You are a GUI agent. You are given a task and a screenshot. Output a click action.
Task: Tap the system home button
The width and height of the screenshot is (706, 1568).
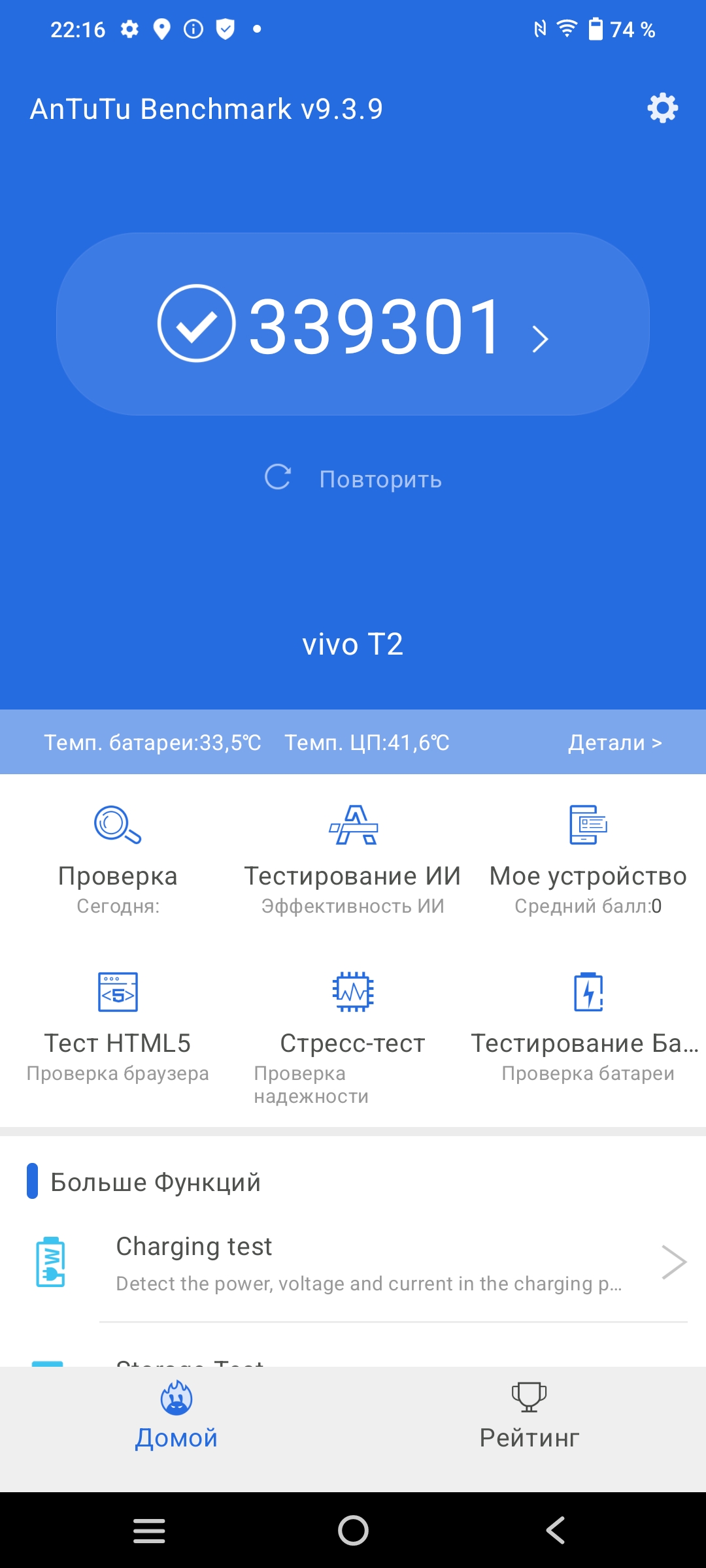(x=353, y=1530)
